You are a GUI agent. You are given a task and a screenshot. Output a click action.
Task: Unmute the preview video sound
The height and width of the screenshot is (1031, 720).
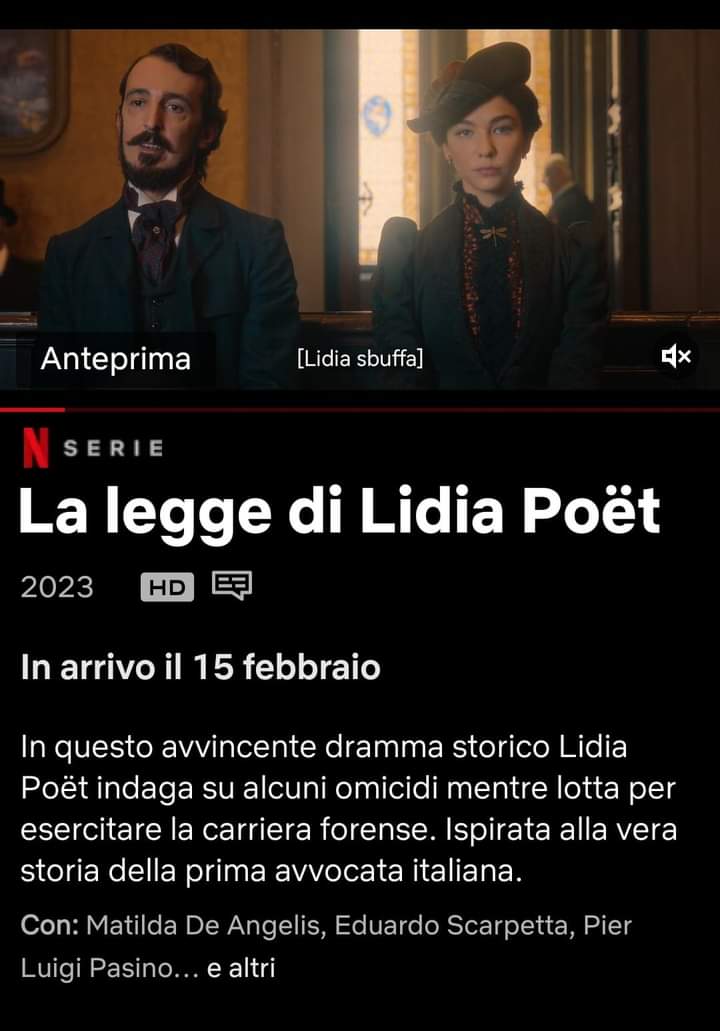pos(676,356)
